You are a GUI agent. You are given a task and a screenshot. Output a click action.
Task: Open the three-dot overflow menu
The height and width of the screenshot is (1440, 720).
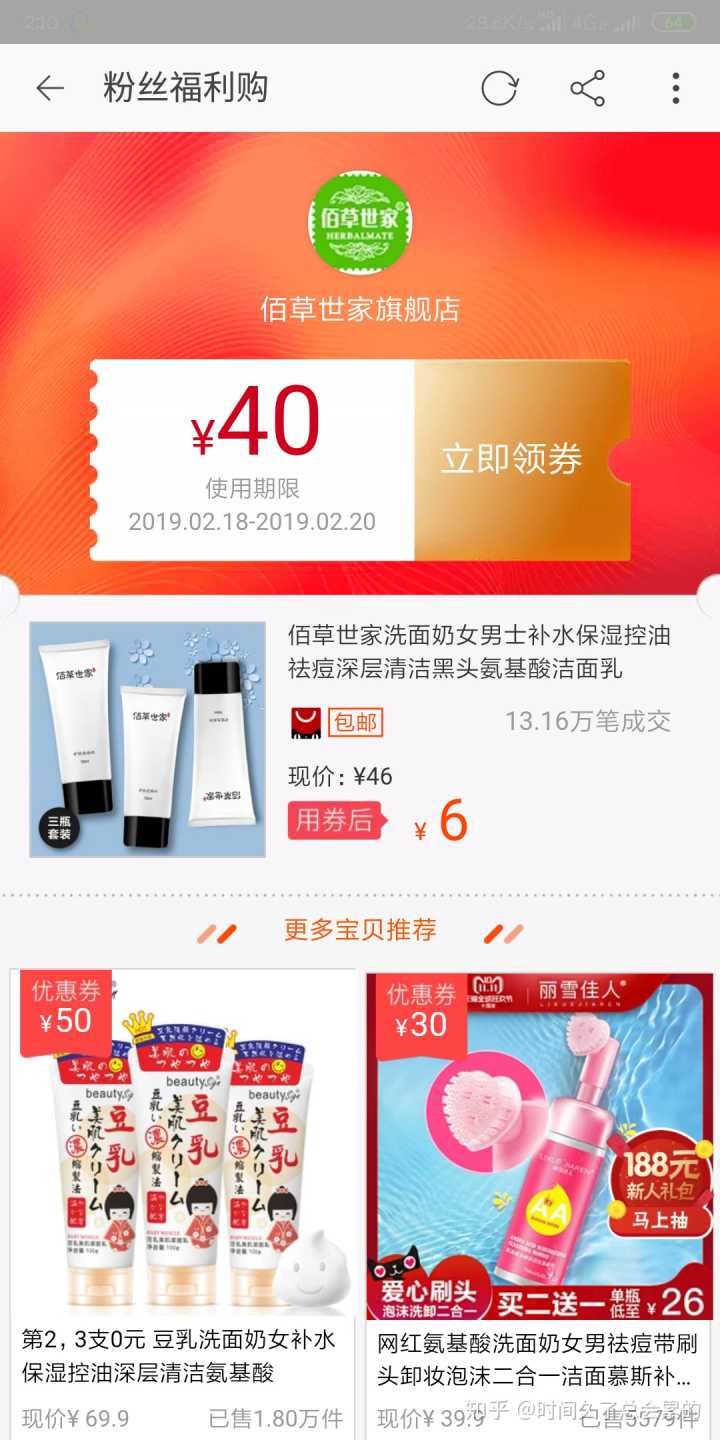676,88
